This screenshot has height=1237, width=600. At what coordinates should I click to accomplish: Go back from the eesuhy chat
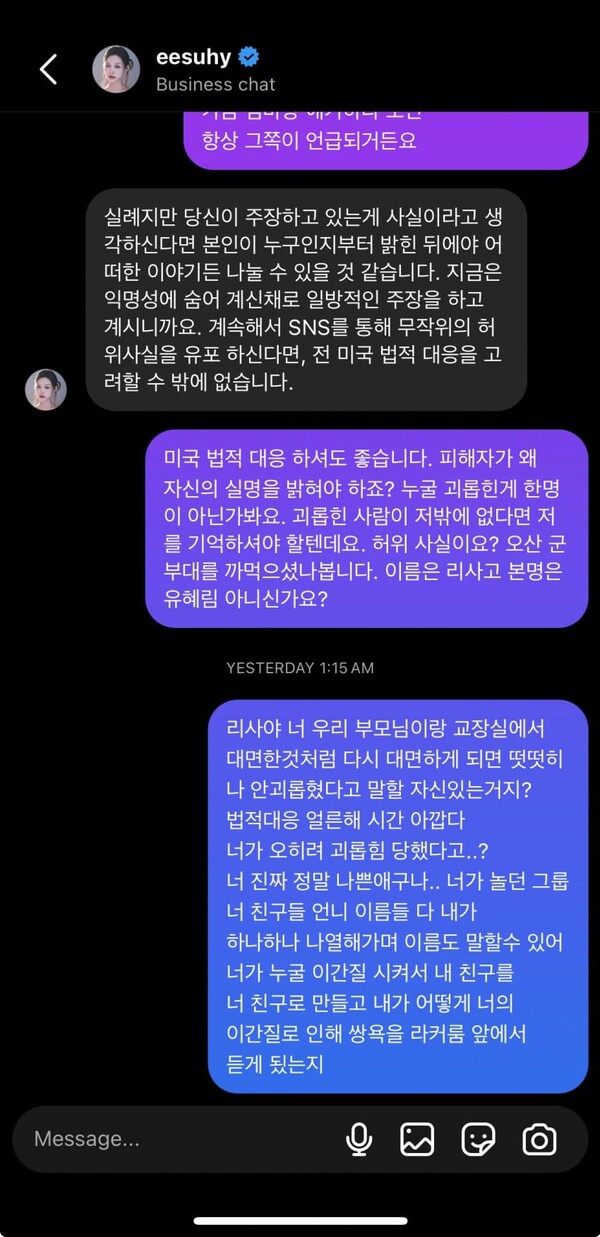click(48, 69)
